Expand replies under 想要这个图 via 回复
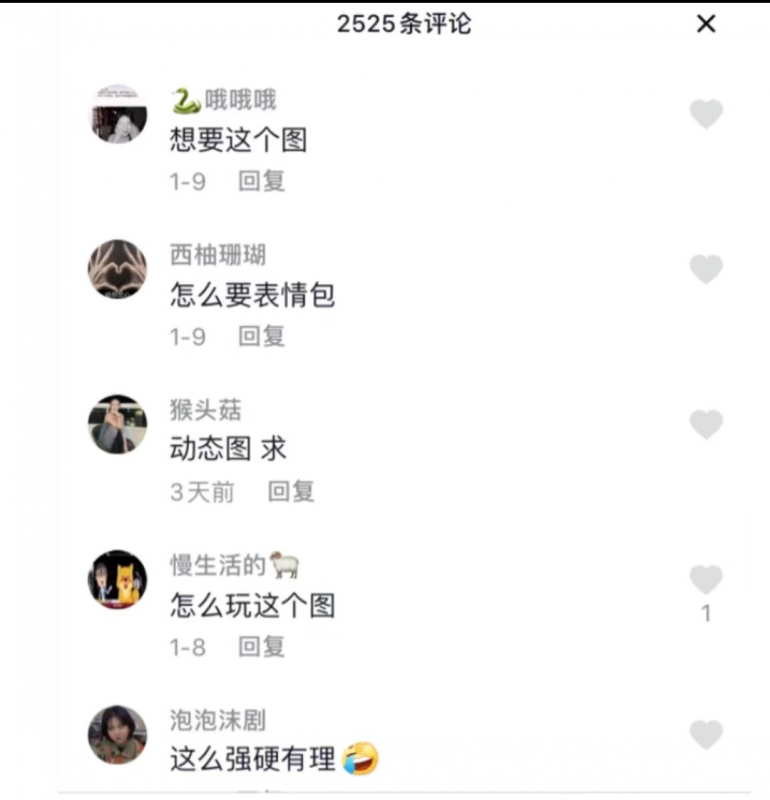The height and width of the screenshot is (800, 770). click(x=262, y=182)
